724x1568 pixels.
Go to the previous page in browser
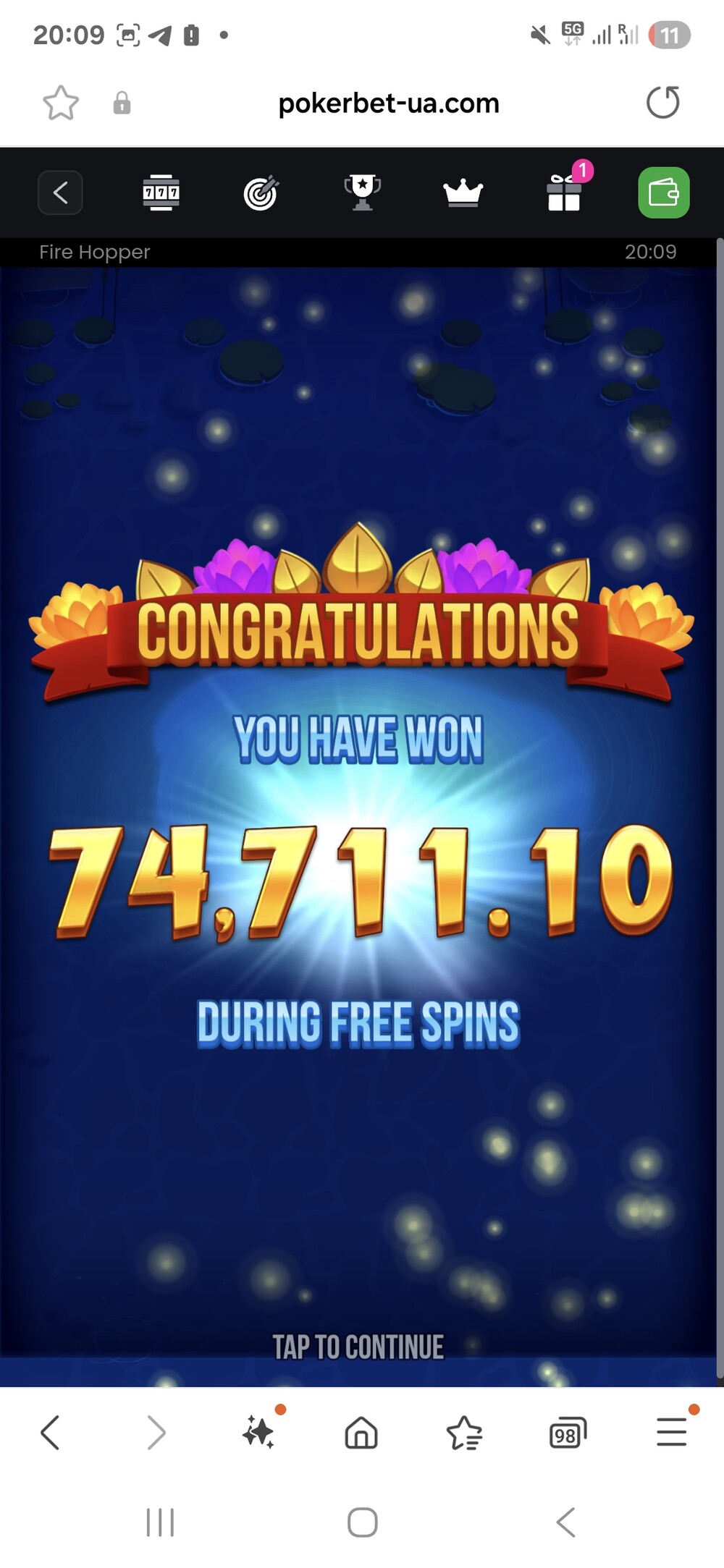(50, 1433)
